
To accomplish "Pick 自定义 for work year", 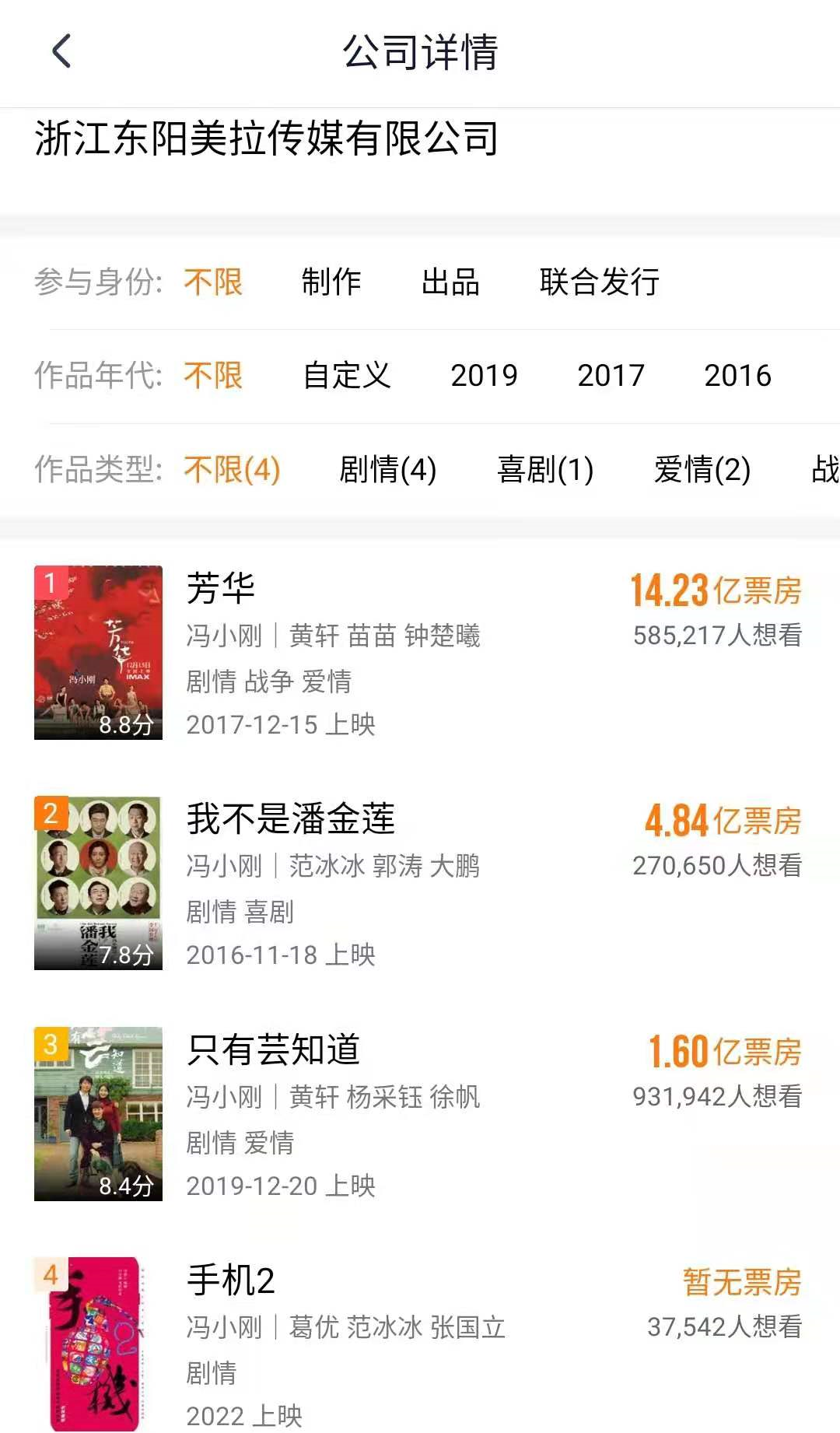I will tap(347, 375).
